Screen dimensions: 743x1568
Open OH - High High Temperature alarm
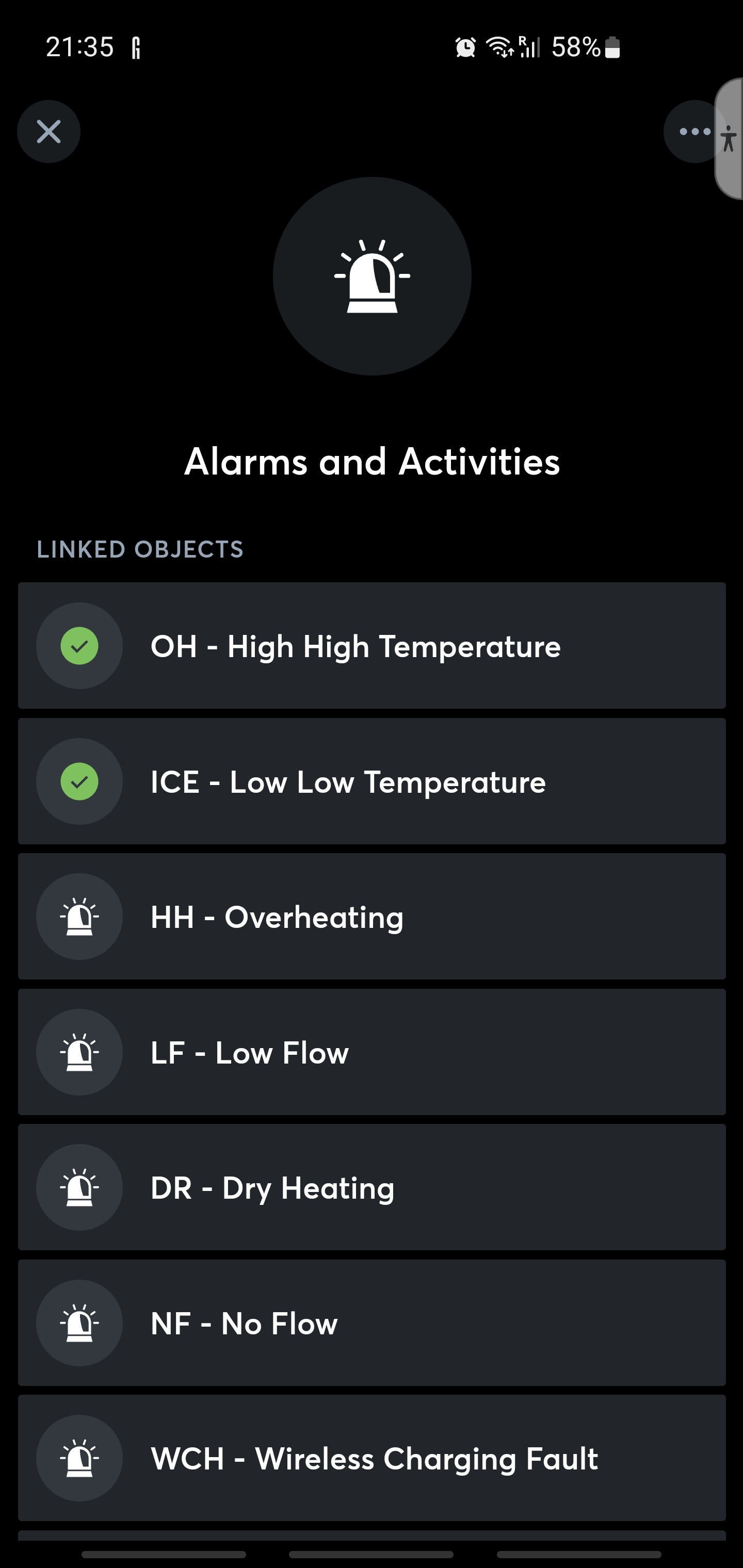coord(372,645)
